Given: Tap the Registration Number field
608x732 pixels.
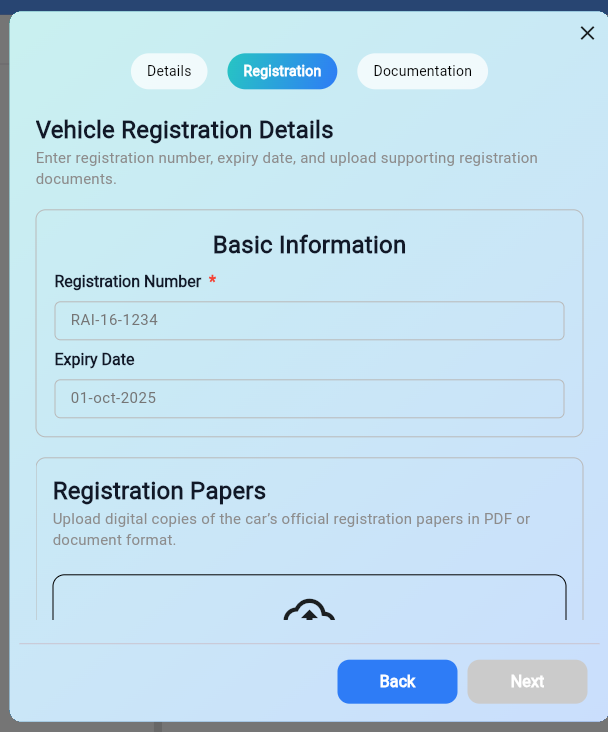Looking at the screenshot, I should click(x=309, y=321).
